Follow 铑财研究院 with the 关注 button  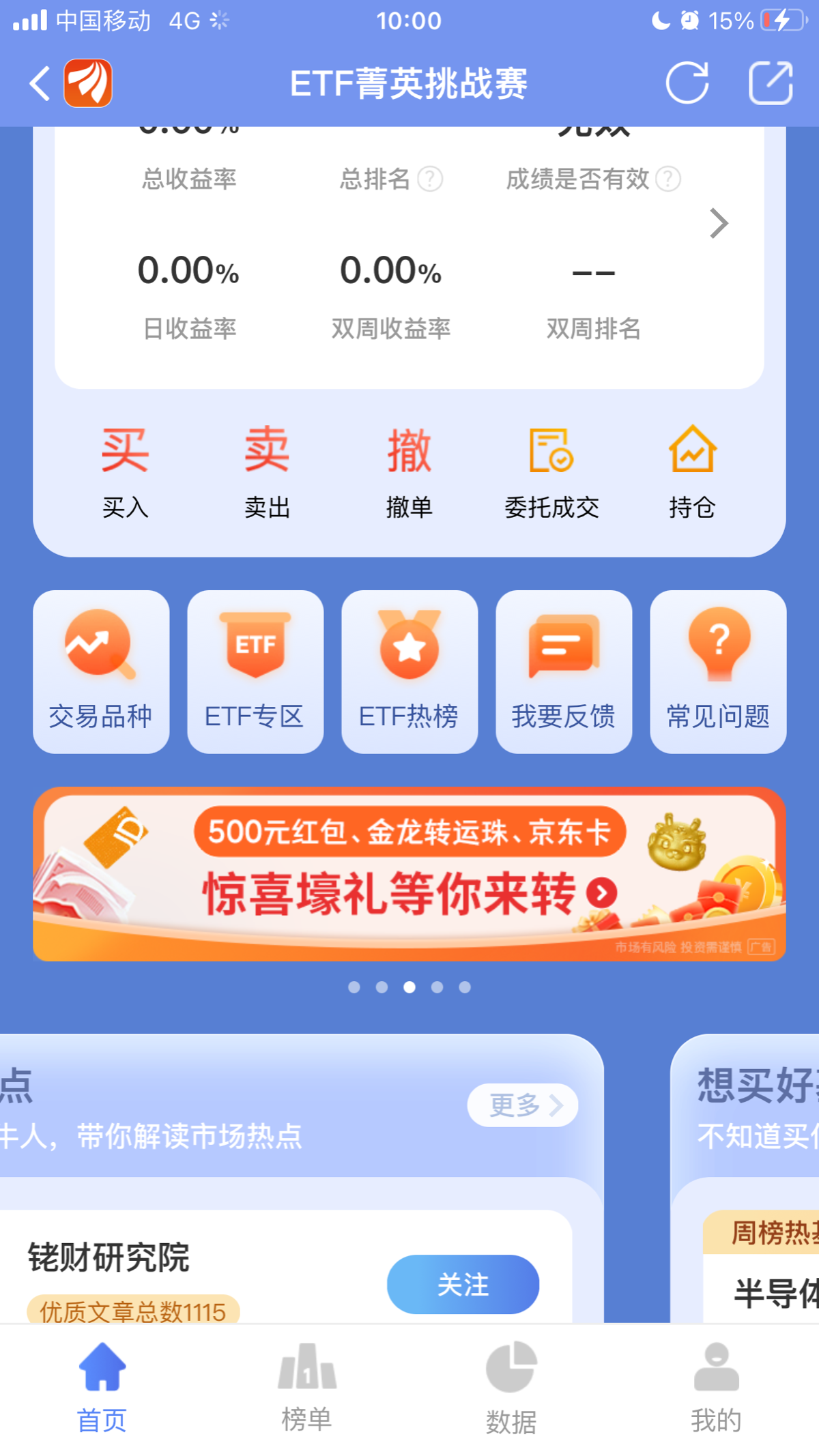point(463,1284)
